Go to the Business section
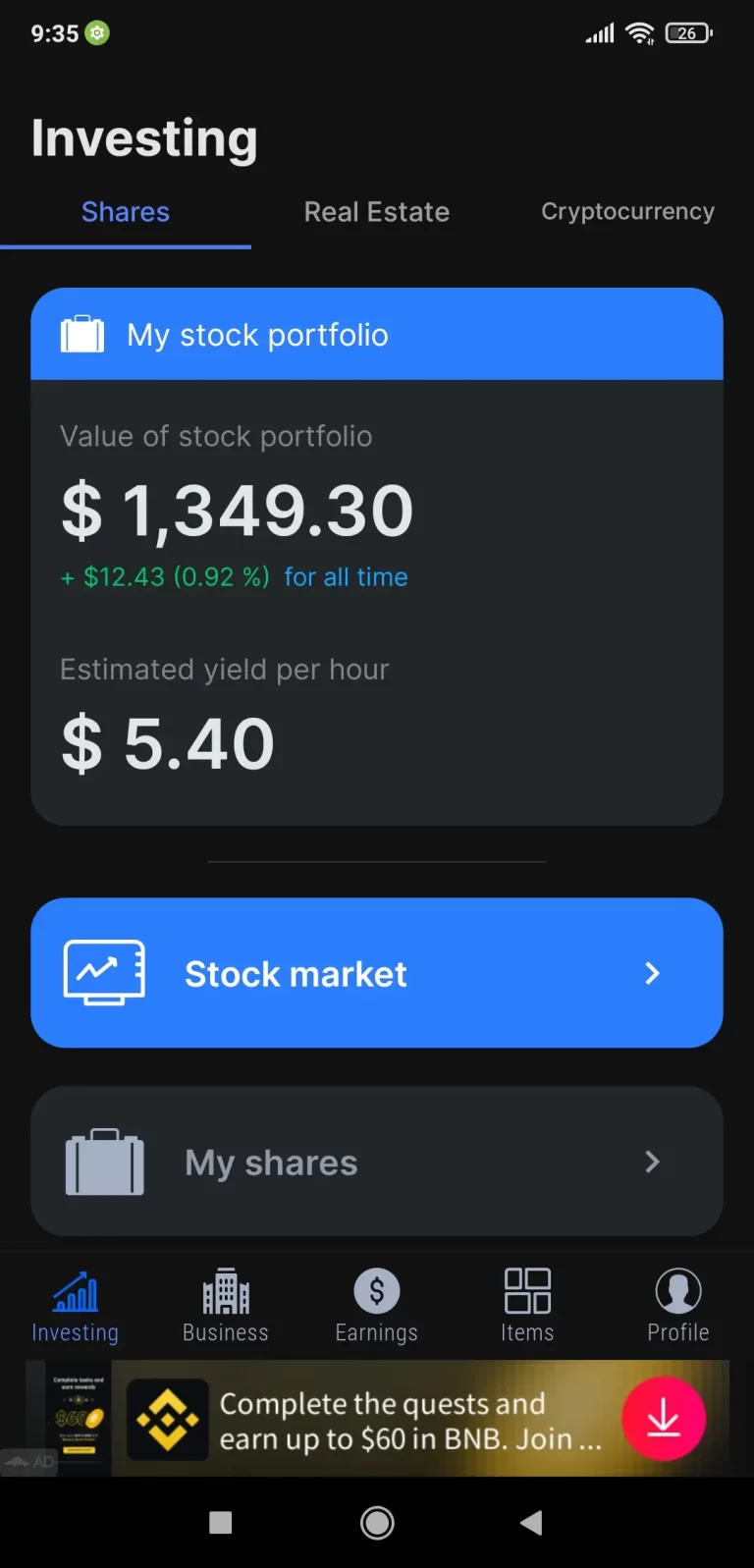This screenshot has width=754, height=1568. tap(226, 1305)
